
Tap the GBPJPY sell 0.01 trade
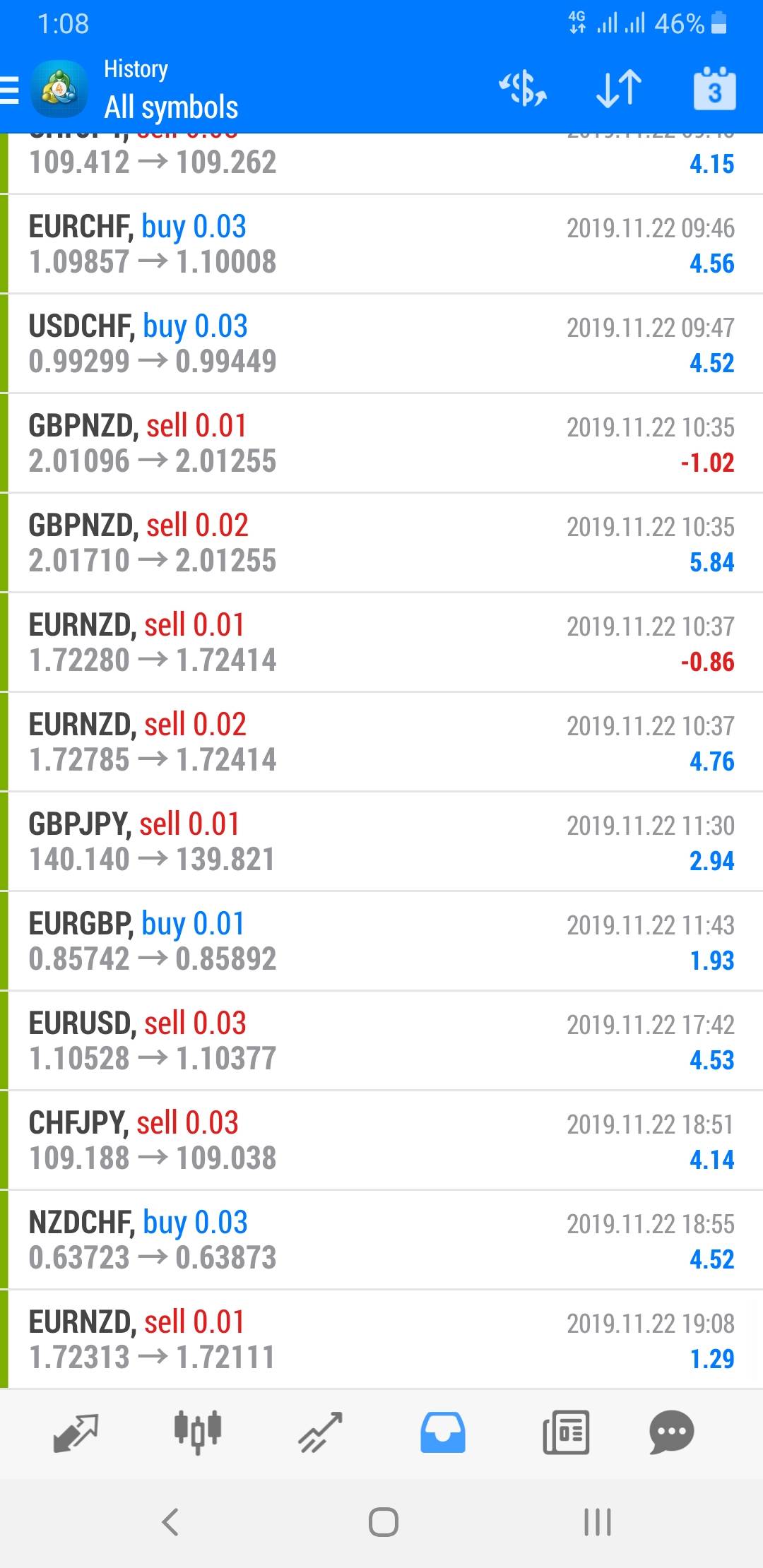[x=381, y=842]
